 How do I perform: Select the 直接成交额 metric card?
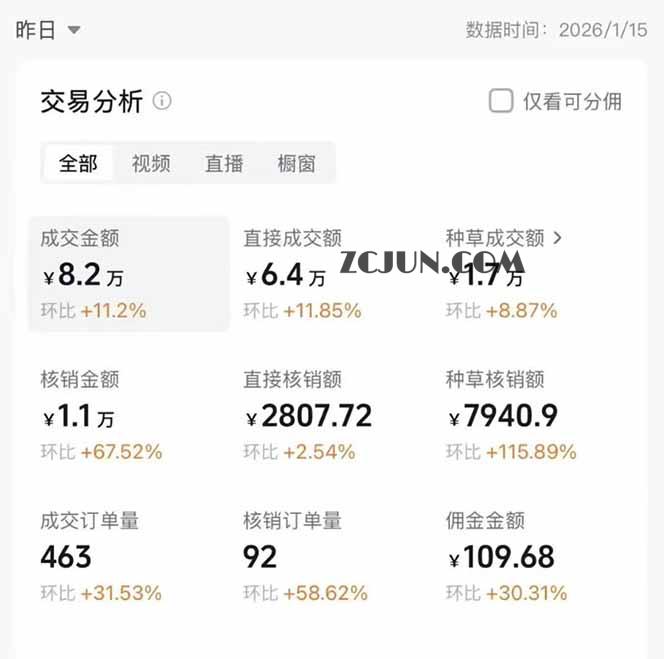[x=330, y=274]
